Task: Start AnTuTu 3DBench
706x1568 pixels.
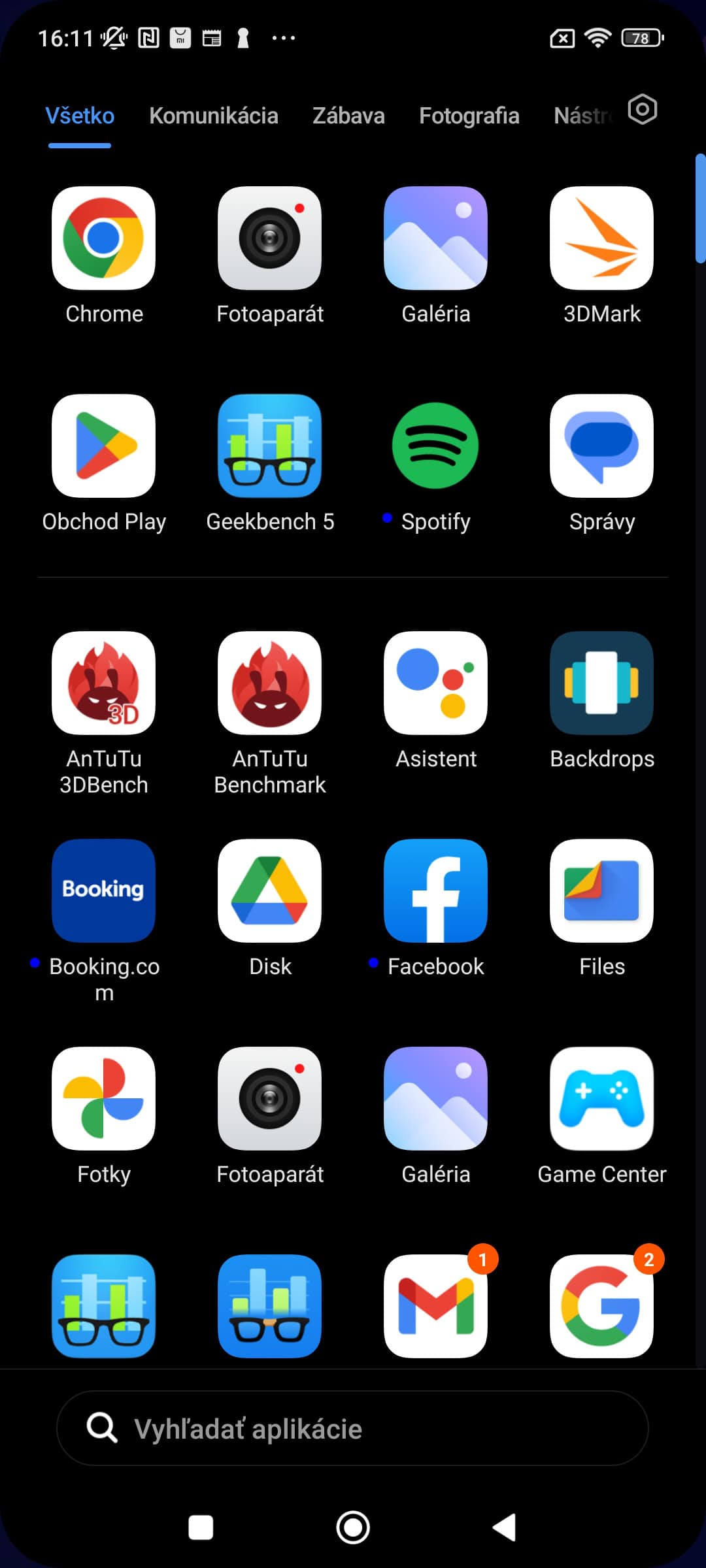Action: pos(103,683)
